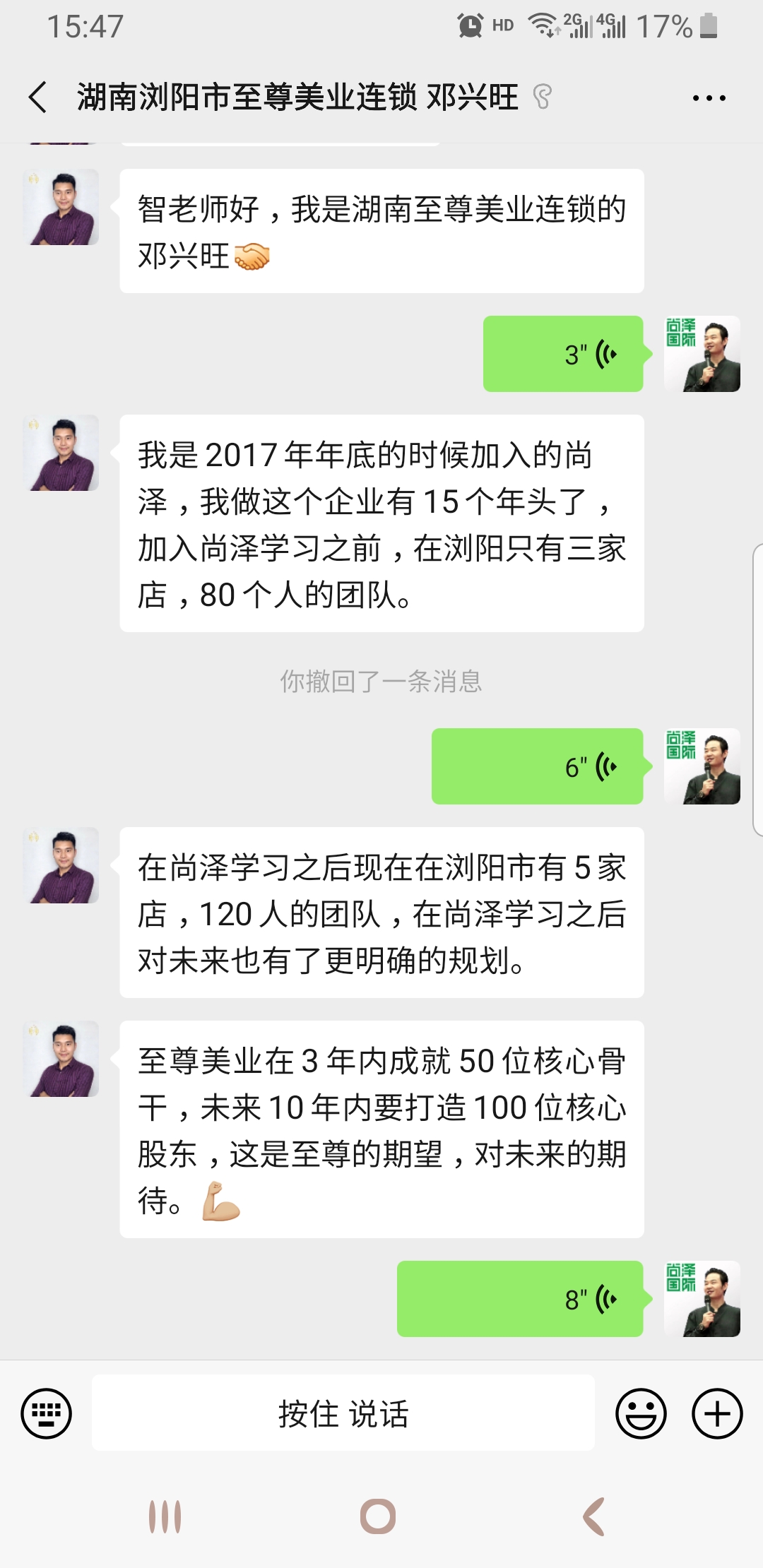This screenshot has width=763, height=1568.
Task: Open the plus attachment menu
Action: click(x=716, y=1413)
